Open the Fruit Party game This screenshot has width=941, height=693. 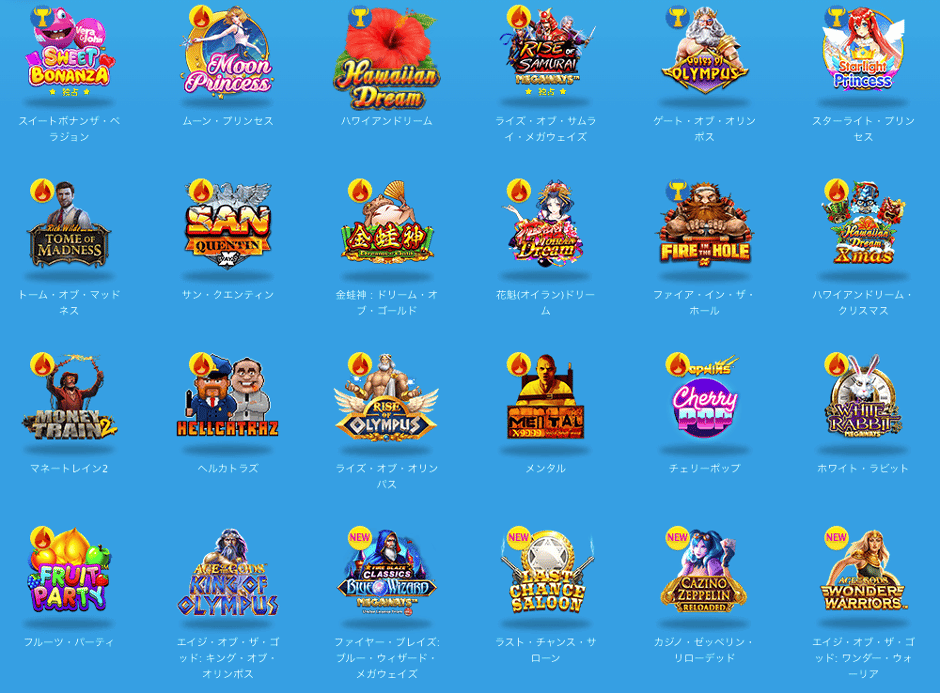click(69, 575)
